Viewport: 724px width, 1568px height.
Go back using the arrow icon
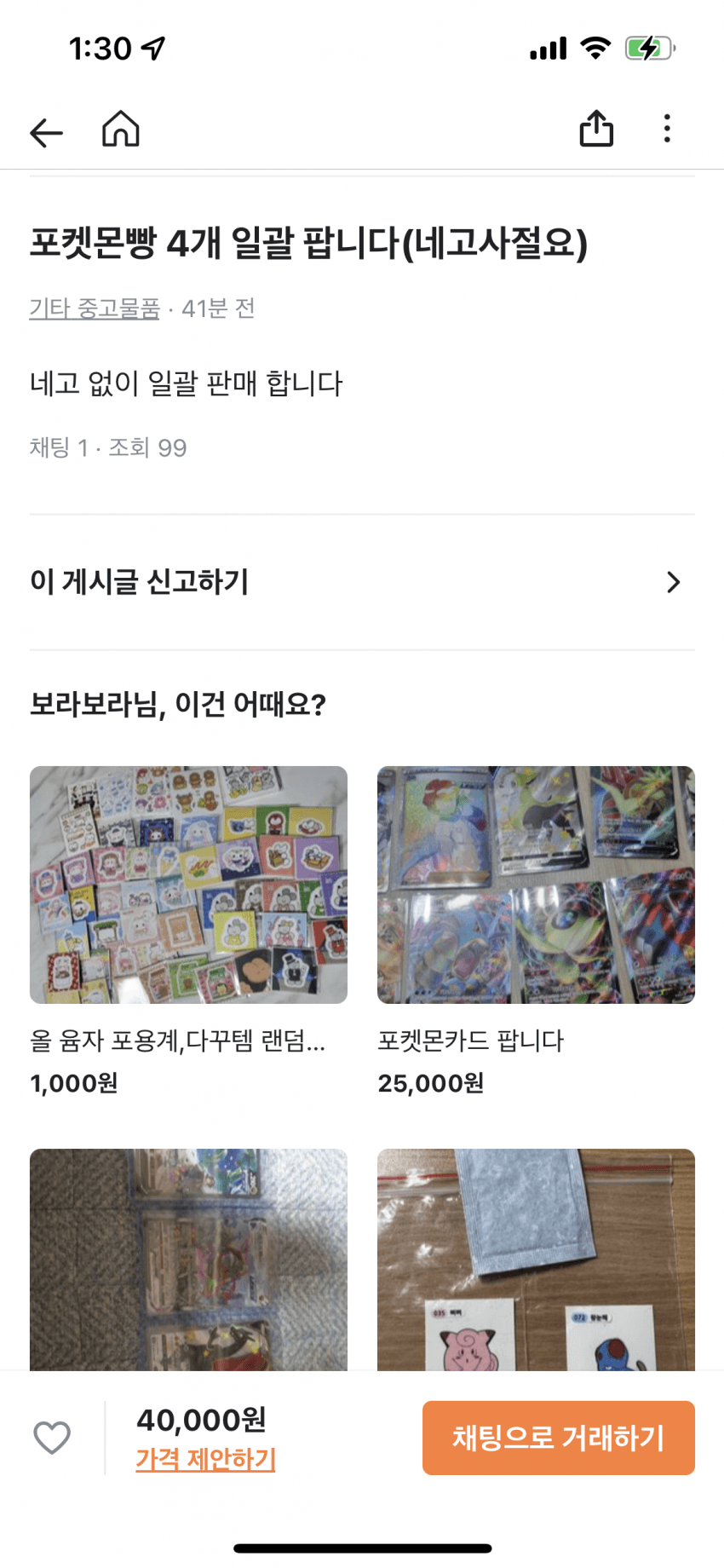point(46,132)
